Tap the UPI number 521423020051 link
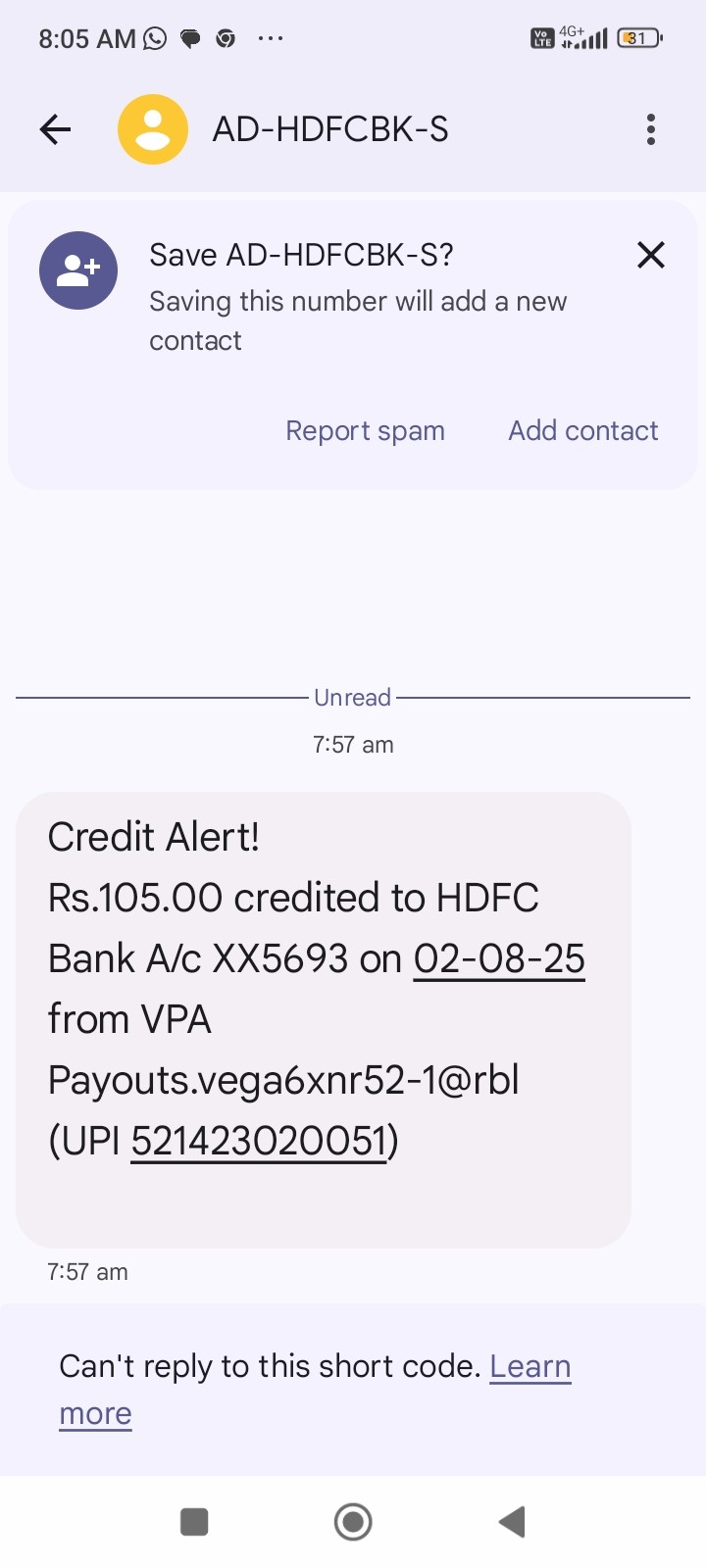Screen dimensions: 706x1568 (259, 1141)
